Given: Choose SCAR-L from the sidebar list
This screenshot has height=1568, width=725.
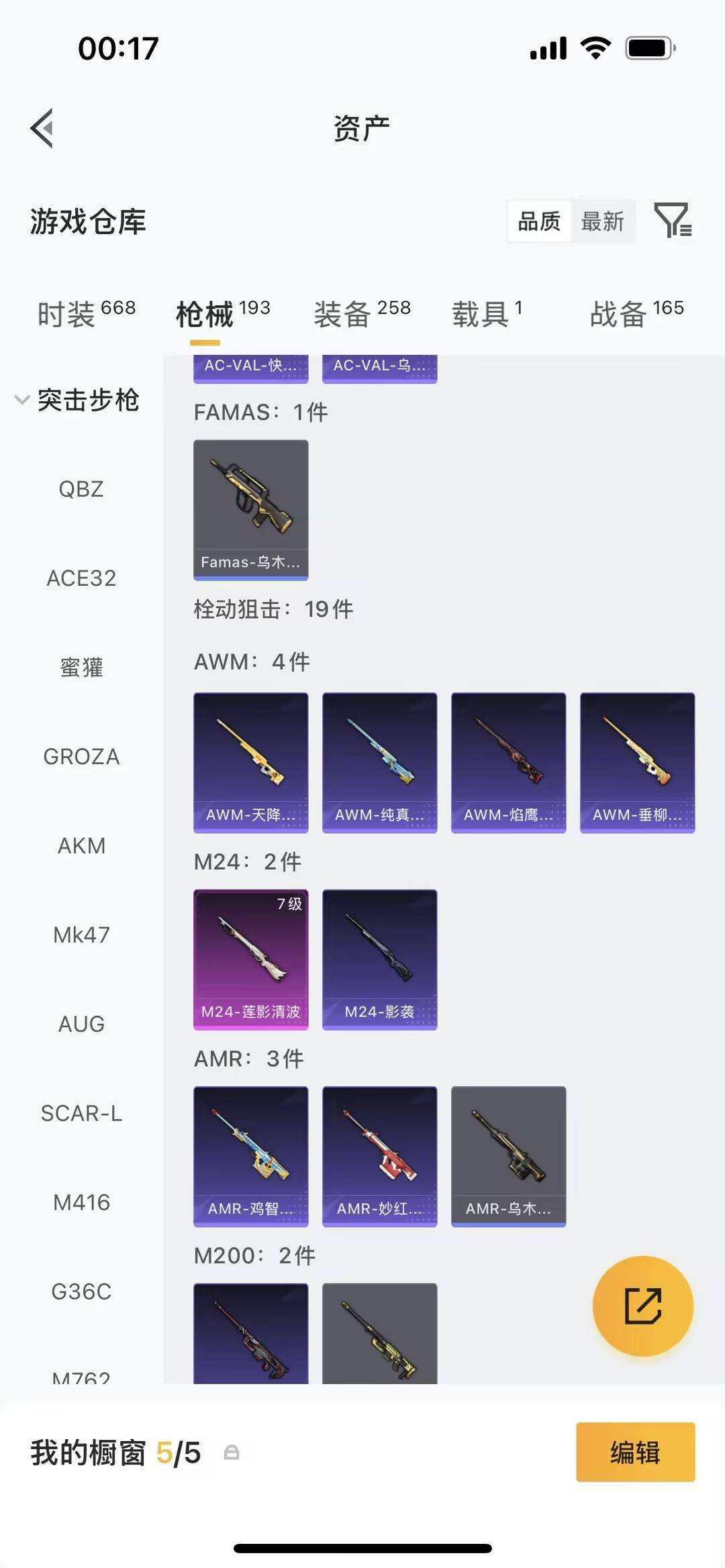Looking at the screenshot, I should click(81, 1113).
